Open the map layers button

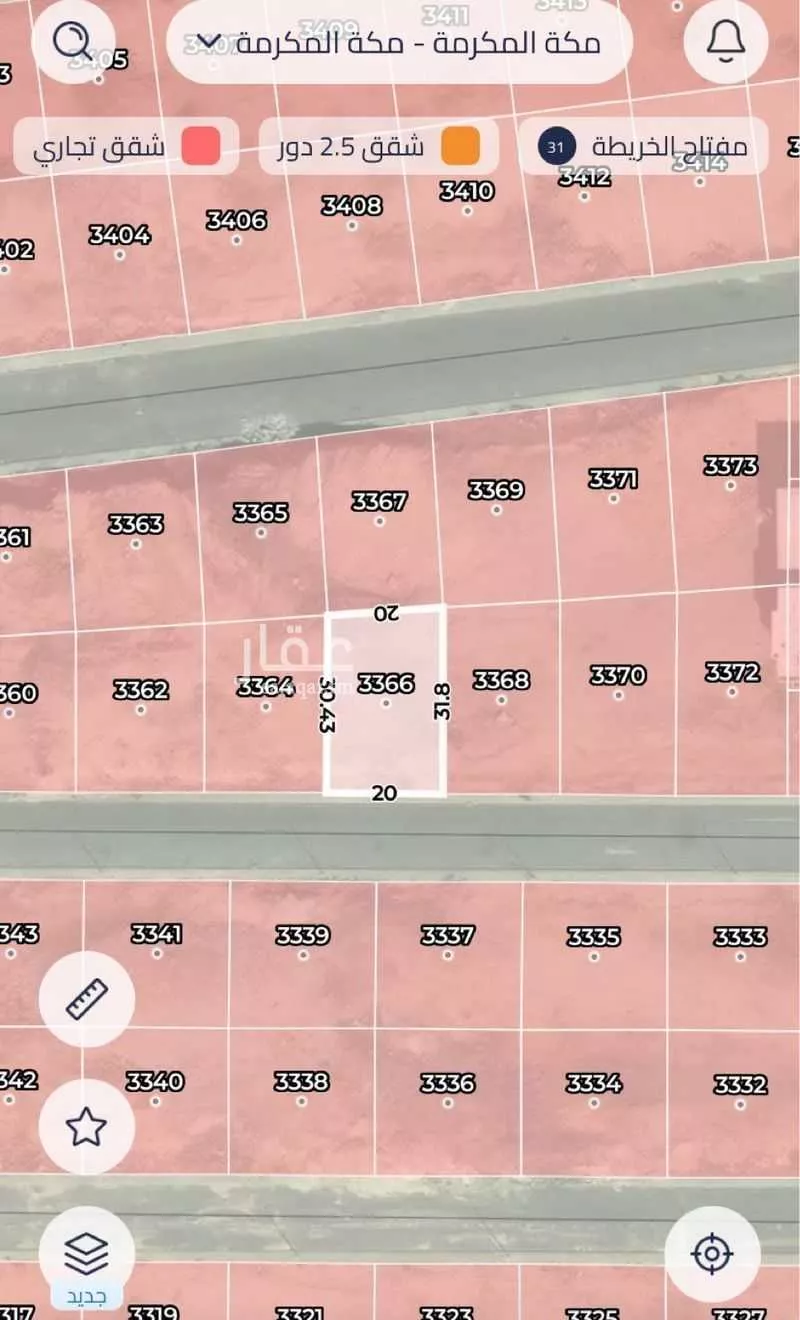(87, 1253)
